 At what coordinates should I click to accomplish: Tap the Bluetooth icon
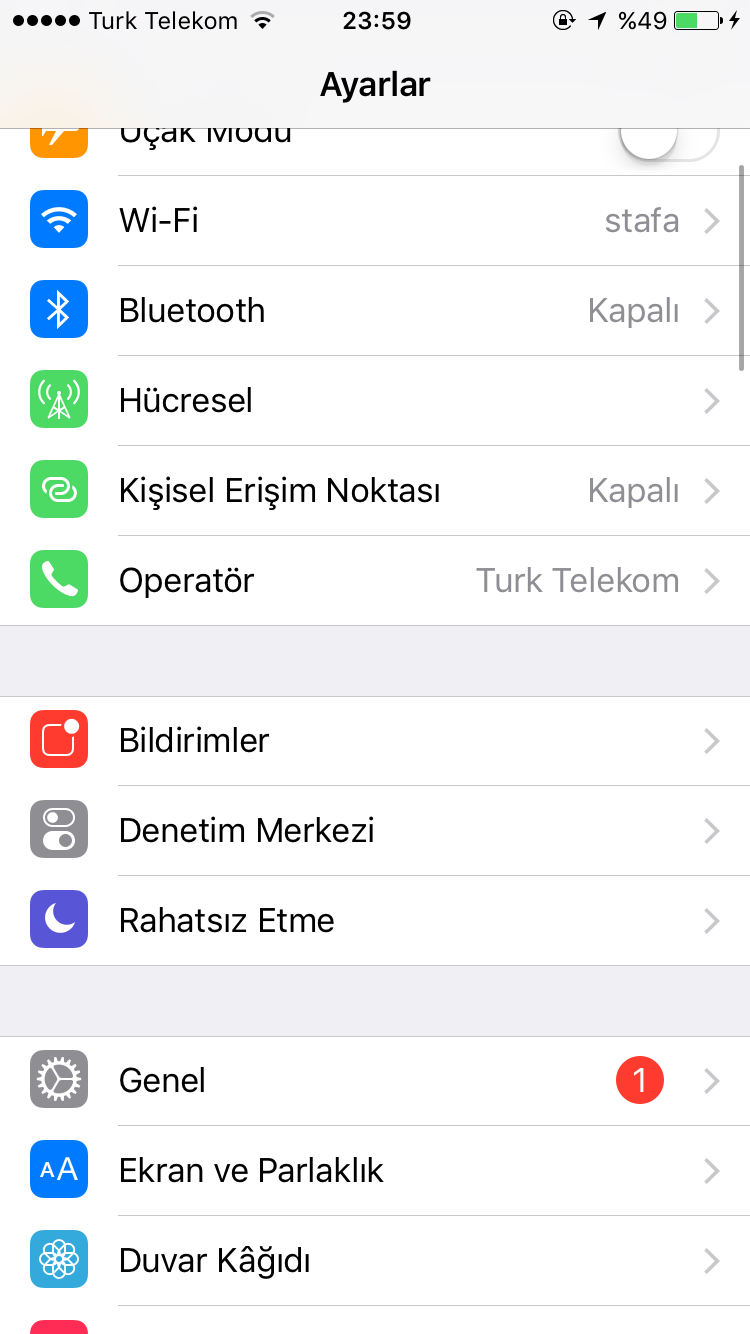(x=58, y=309)
